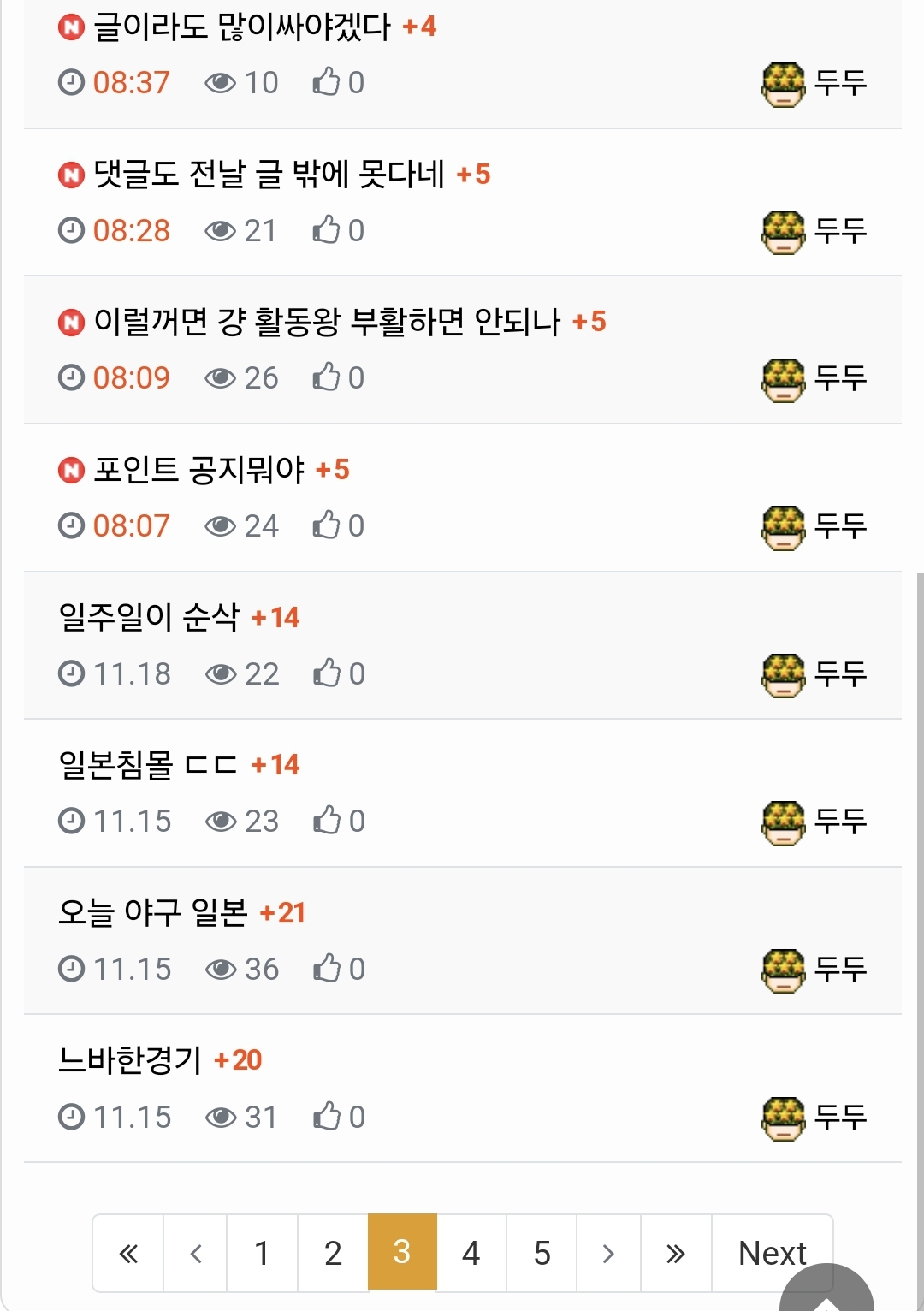The image size is (924, 1311).
Task: Select page 5 in pagination
Action: point(542,1254)
